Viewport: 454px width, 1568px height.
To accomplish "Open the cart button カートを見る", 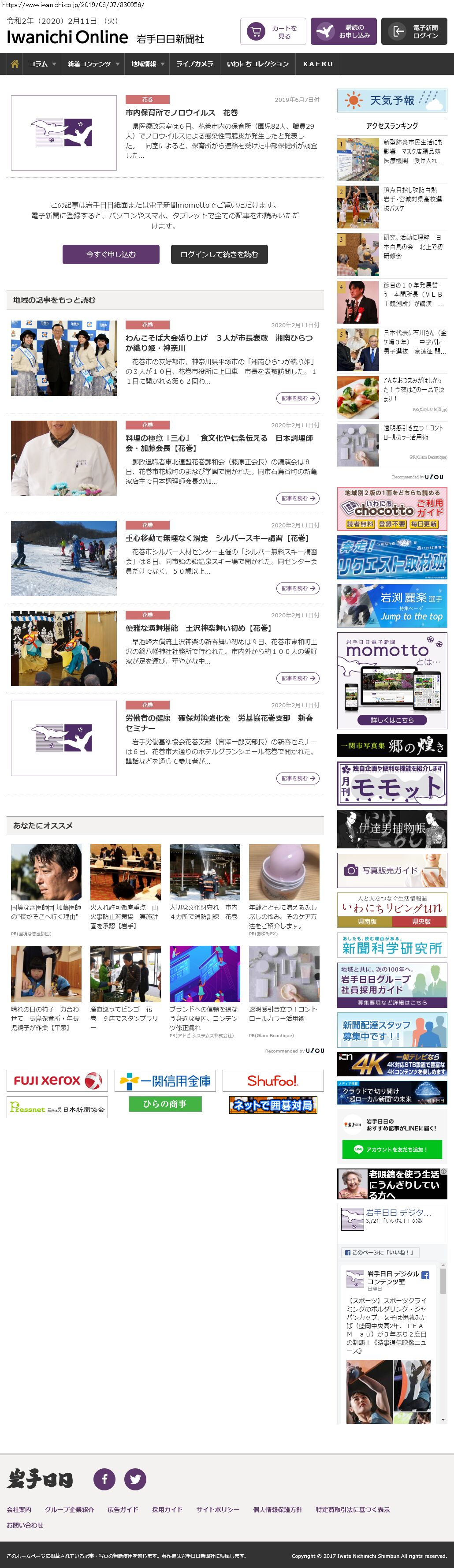I will (273, 32).
